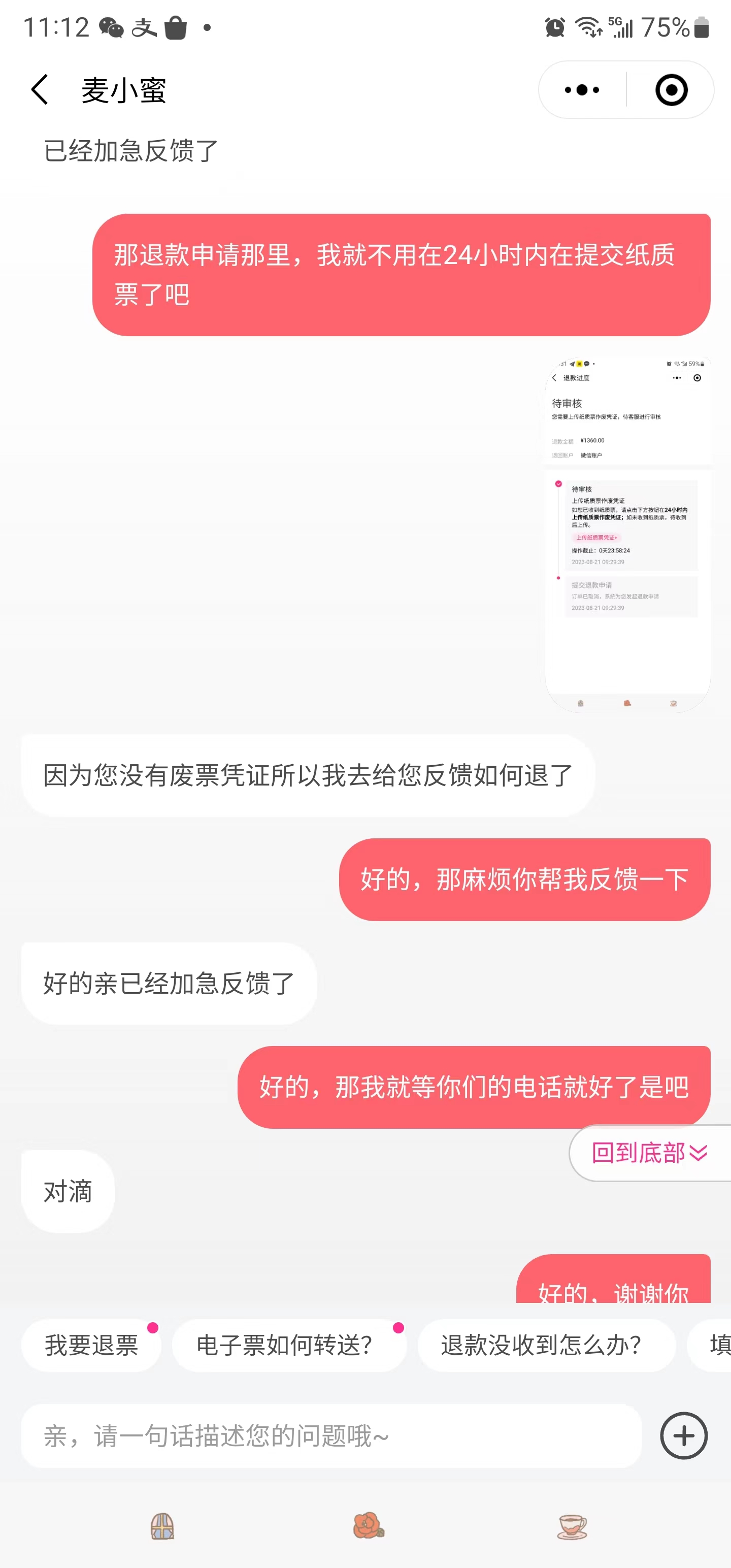The height and width of the screenshot is (1568, 731).
Task: Close the mini program via target icon
Action: tap(671, 90)
